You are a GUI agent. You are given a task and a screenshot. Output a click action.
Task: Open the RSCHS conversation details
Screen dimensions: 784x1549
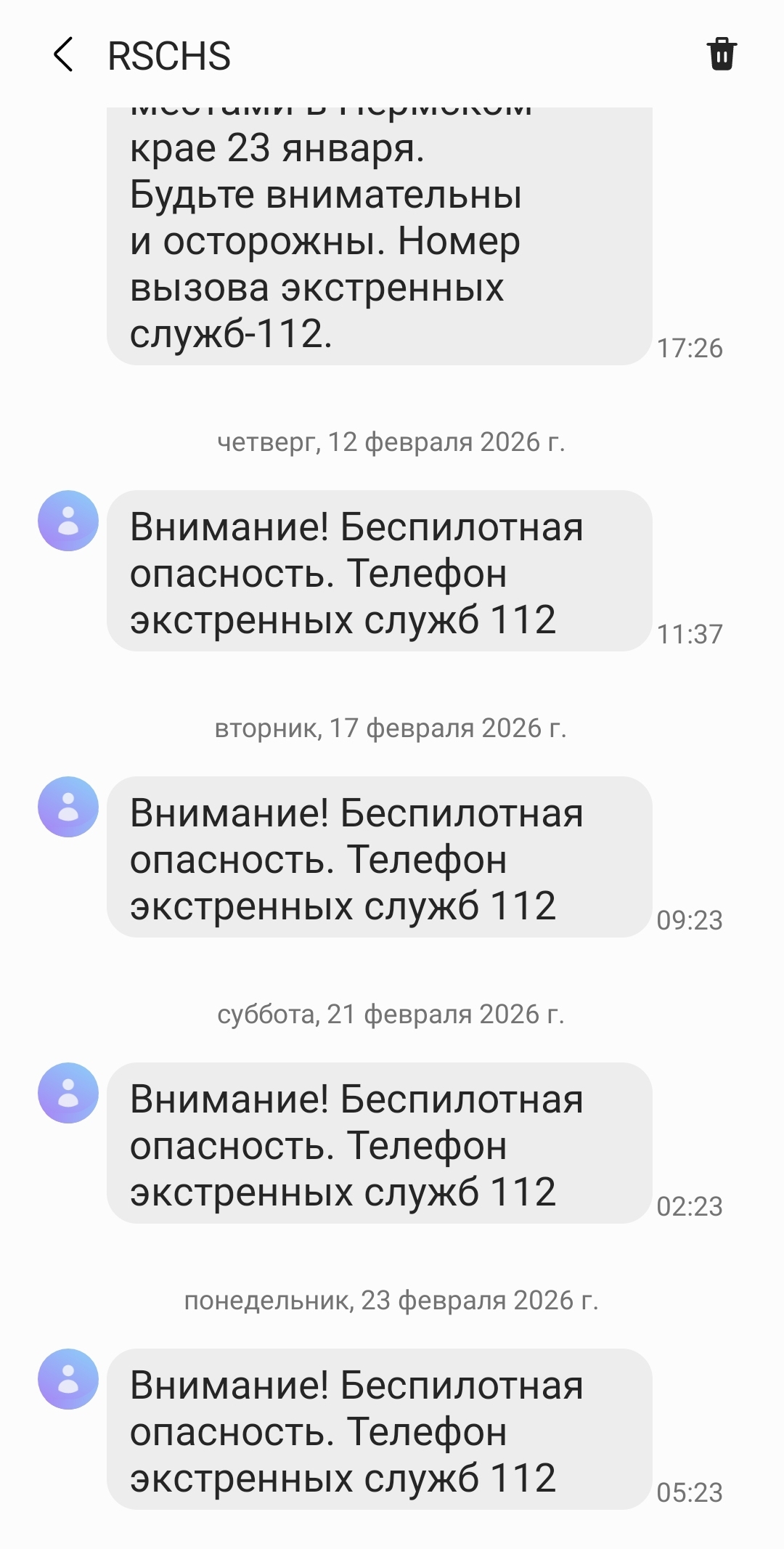(169, 56)
